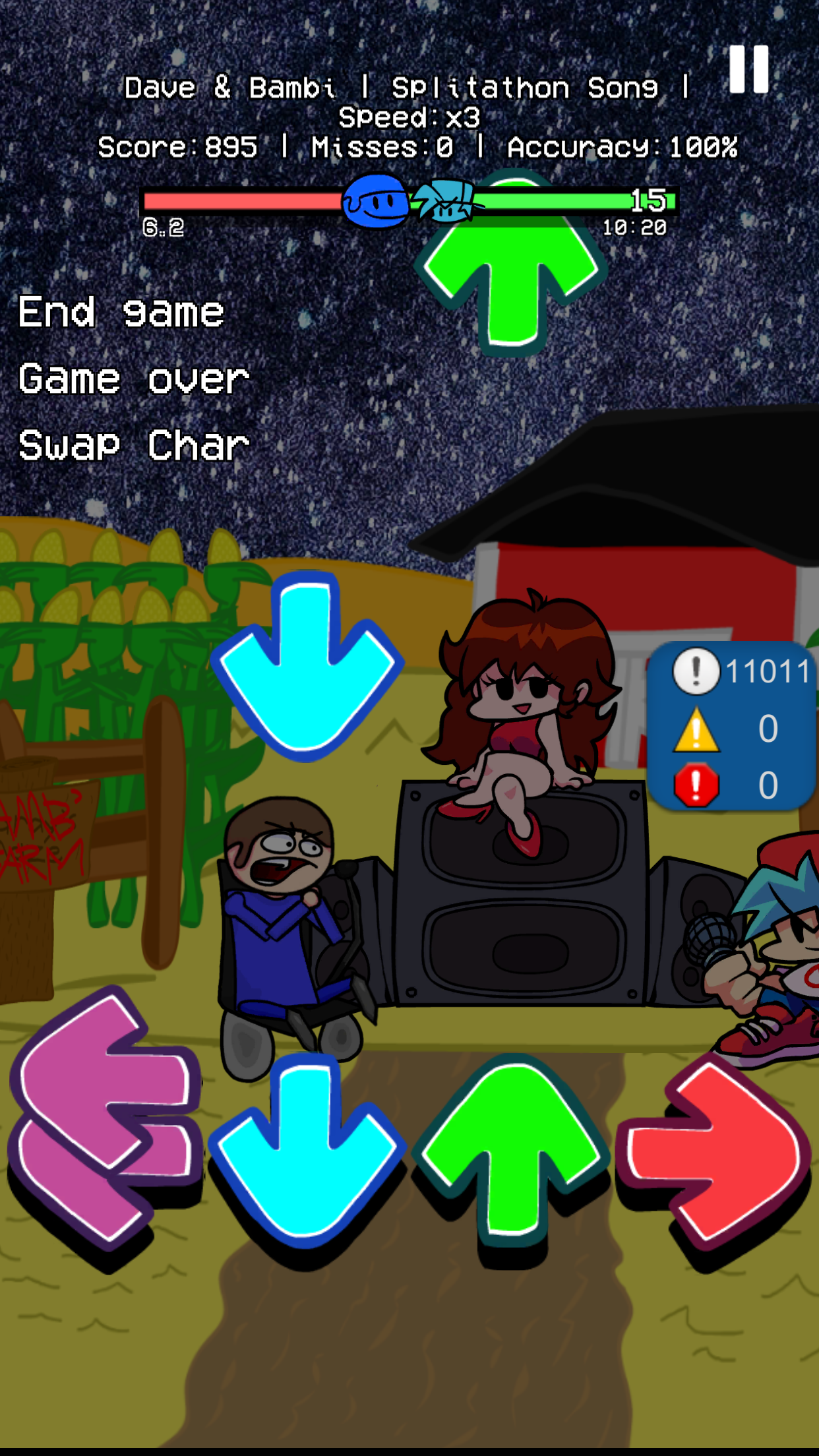The image size is (819, 1456).
Task: Tap Swap Char to switch characters
Action: (134, 446)
